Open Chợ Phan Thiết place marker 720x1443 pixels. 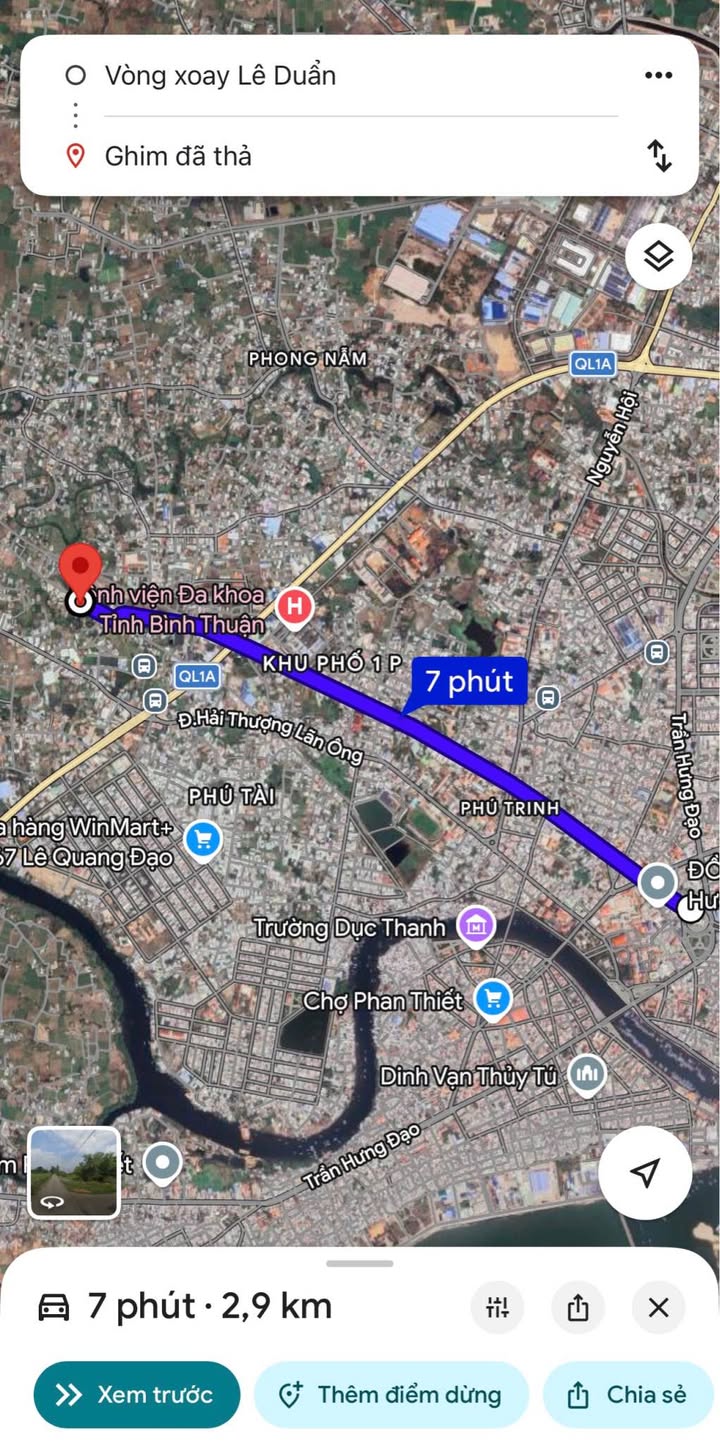tap(492, 999)
